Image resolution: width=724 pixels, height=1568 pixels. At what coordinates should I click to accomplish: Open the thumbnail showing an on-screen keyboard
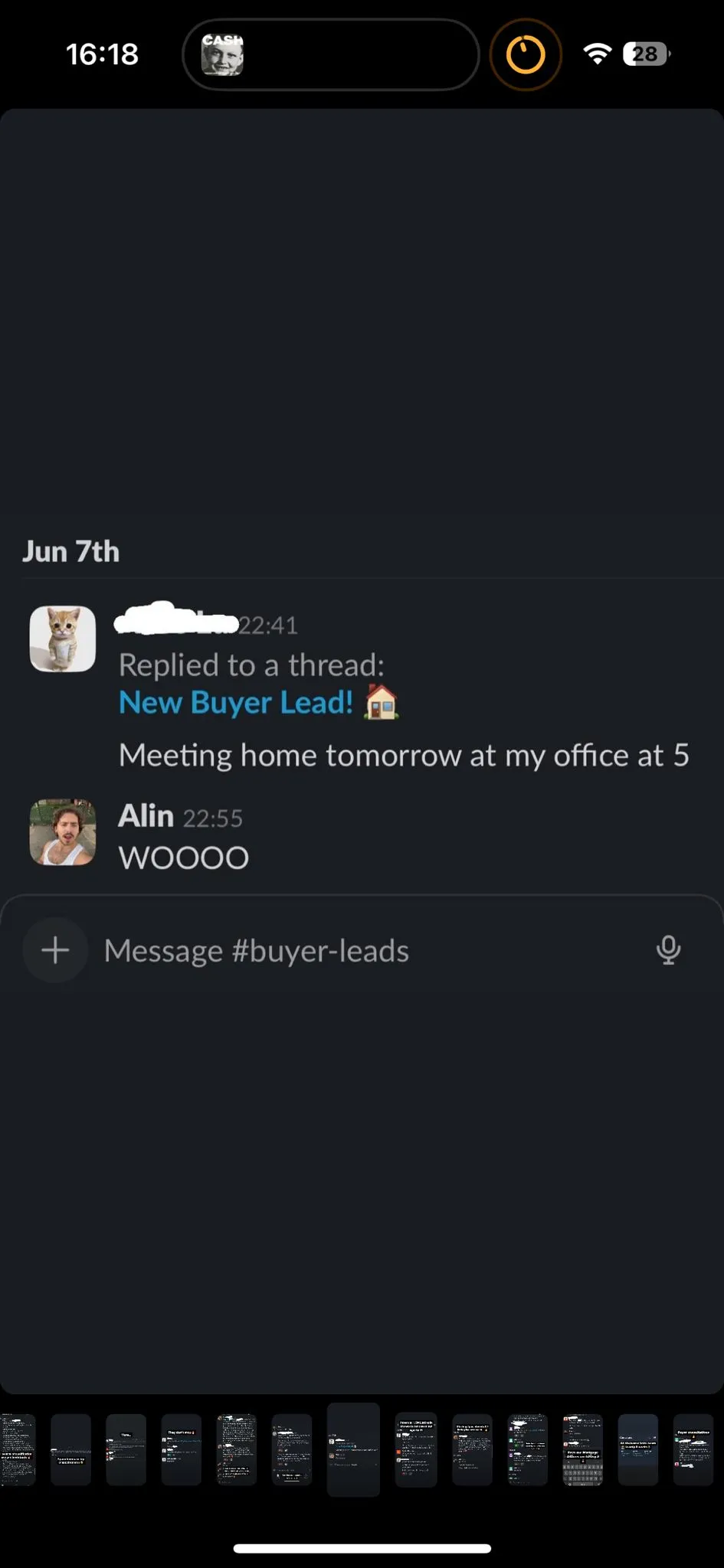tap(582, 1449)
